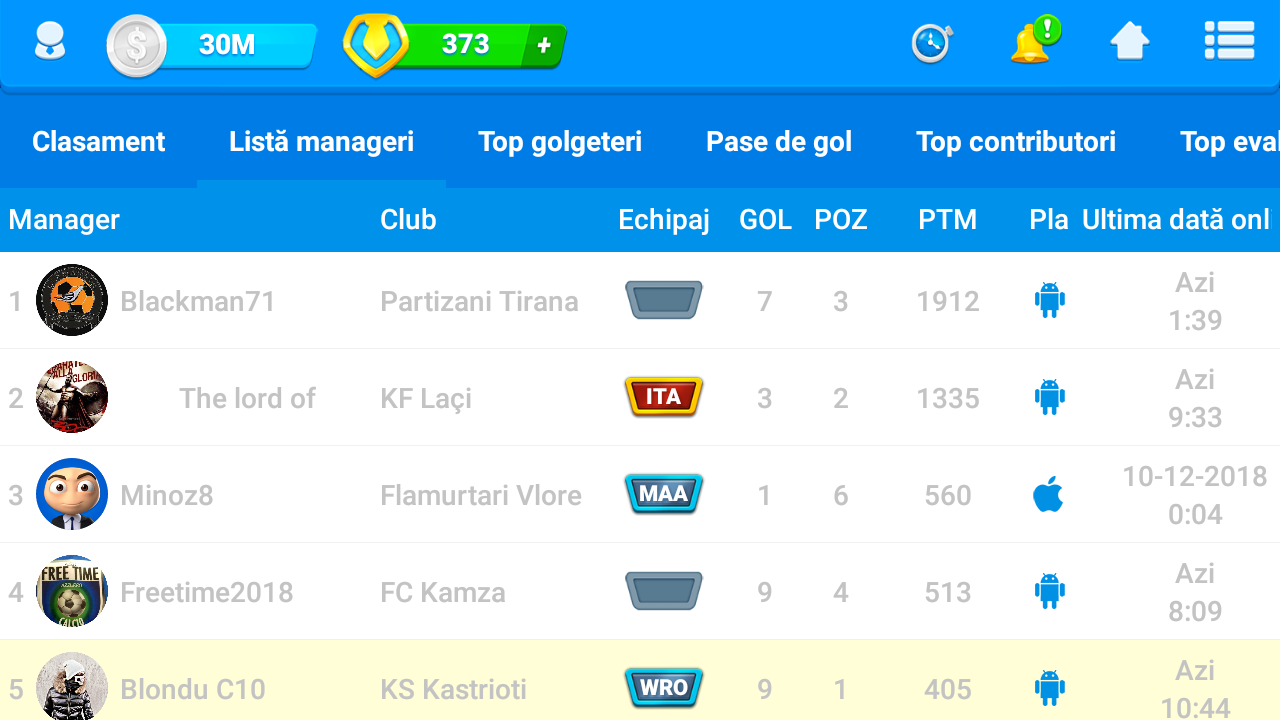The width and height of the screenshot is (1280, 720).
Task: Open the main list menu
Action: [1229, 42]
